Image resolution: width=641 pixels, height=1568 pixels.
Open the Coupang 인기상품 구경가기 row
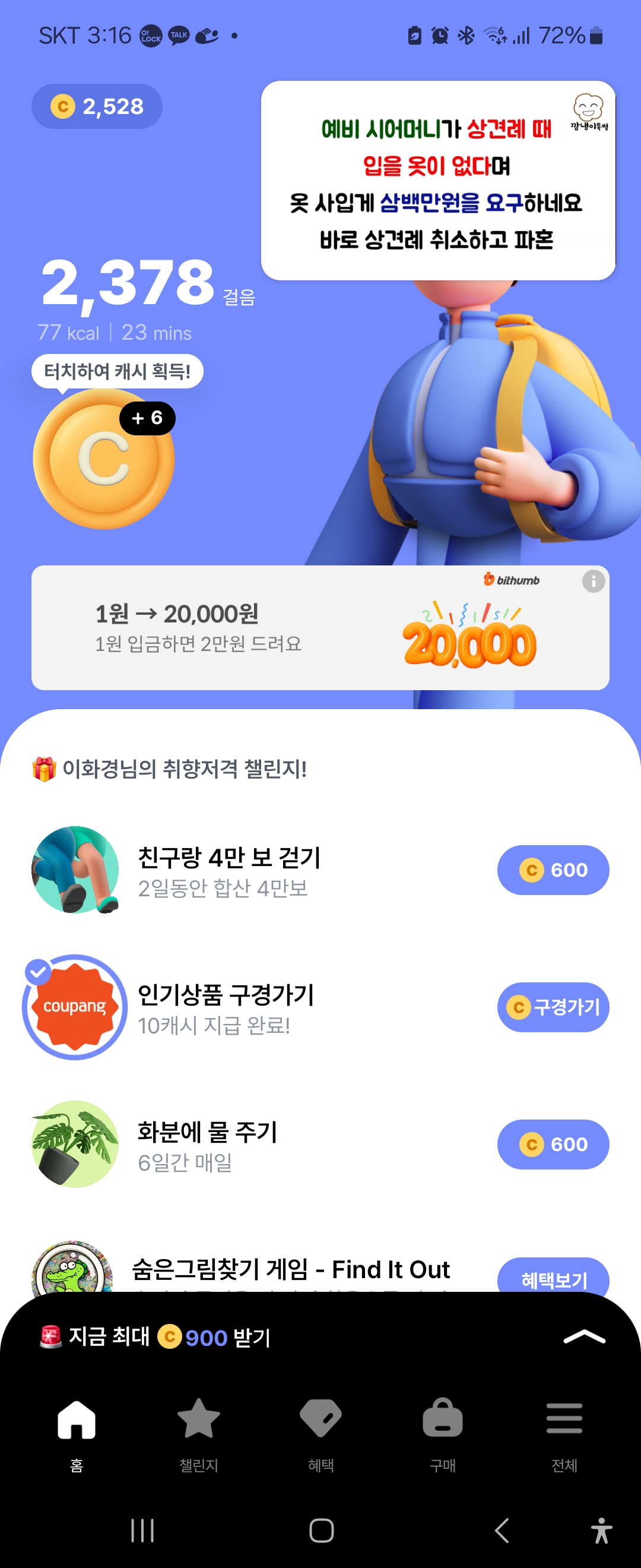click(x=225, y=1008)
